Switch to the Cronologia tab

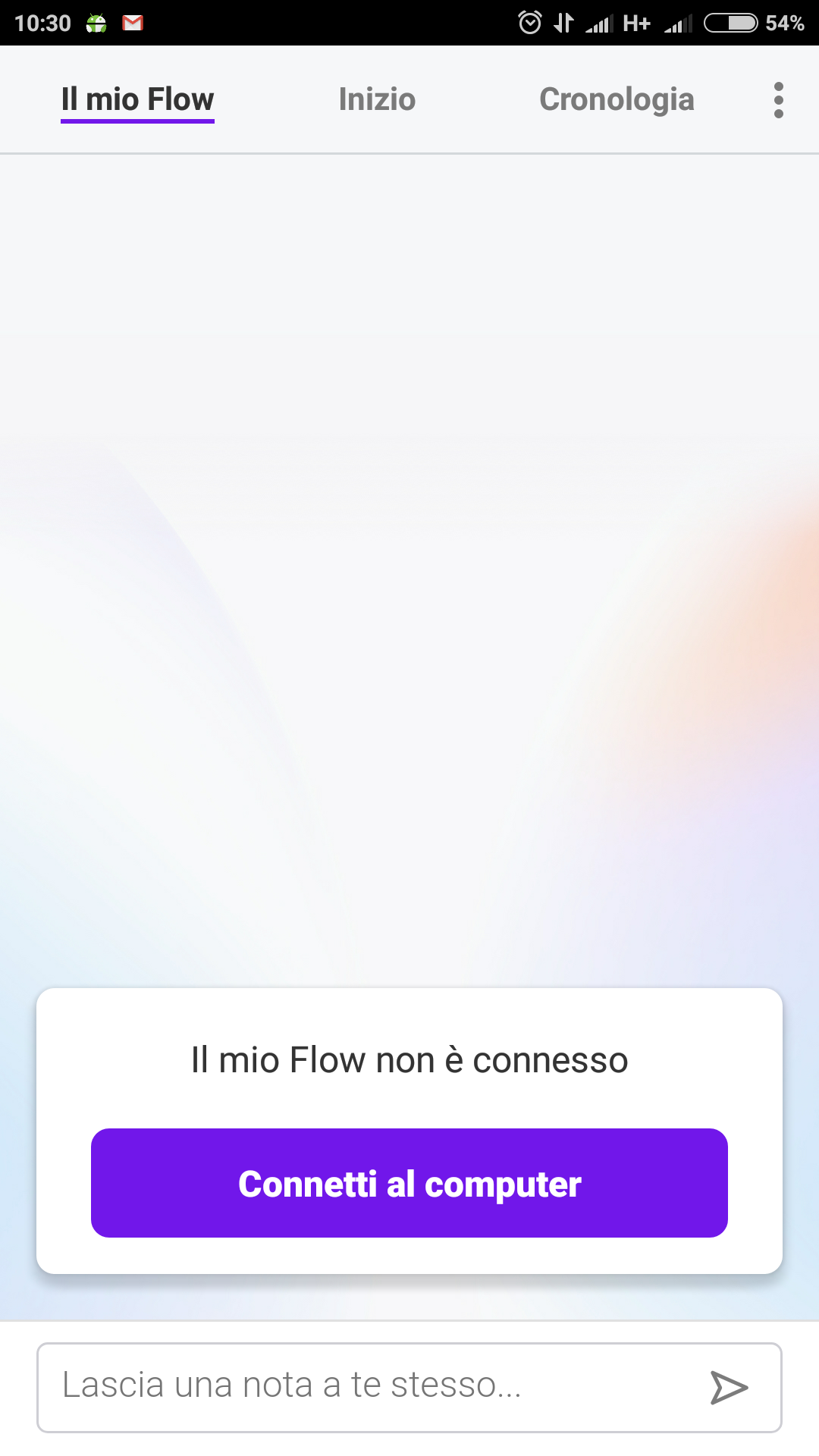(x=617, y=99)
